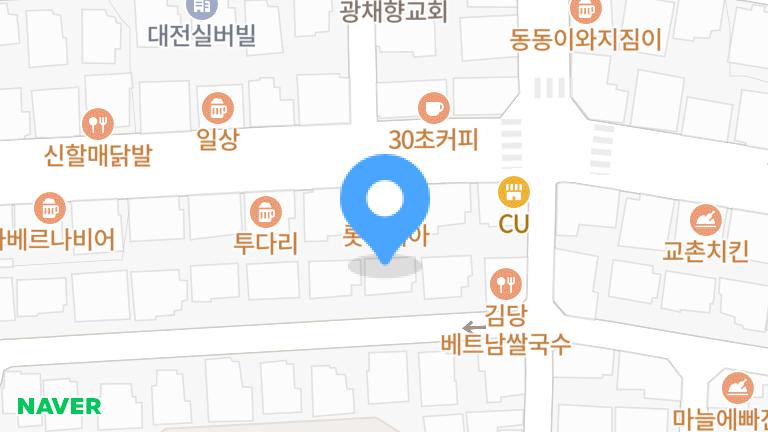Open the 30초커피 cafe marker

tap(434, 107)
